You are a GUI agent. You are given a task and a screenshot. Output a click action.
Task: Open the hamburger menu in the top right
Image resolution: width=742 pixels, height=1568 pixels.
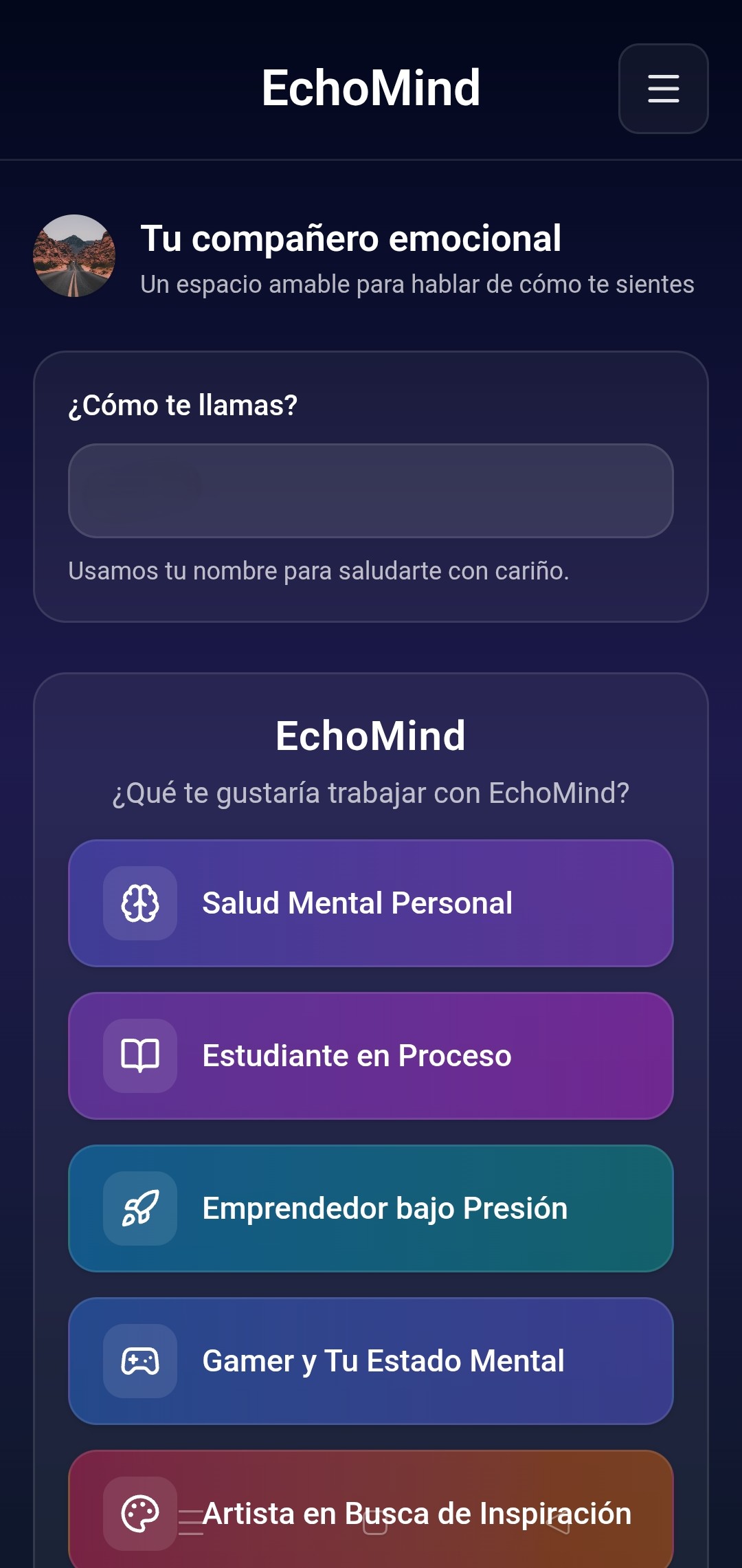pyautogui.click(x=662, y=89)
